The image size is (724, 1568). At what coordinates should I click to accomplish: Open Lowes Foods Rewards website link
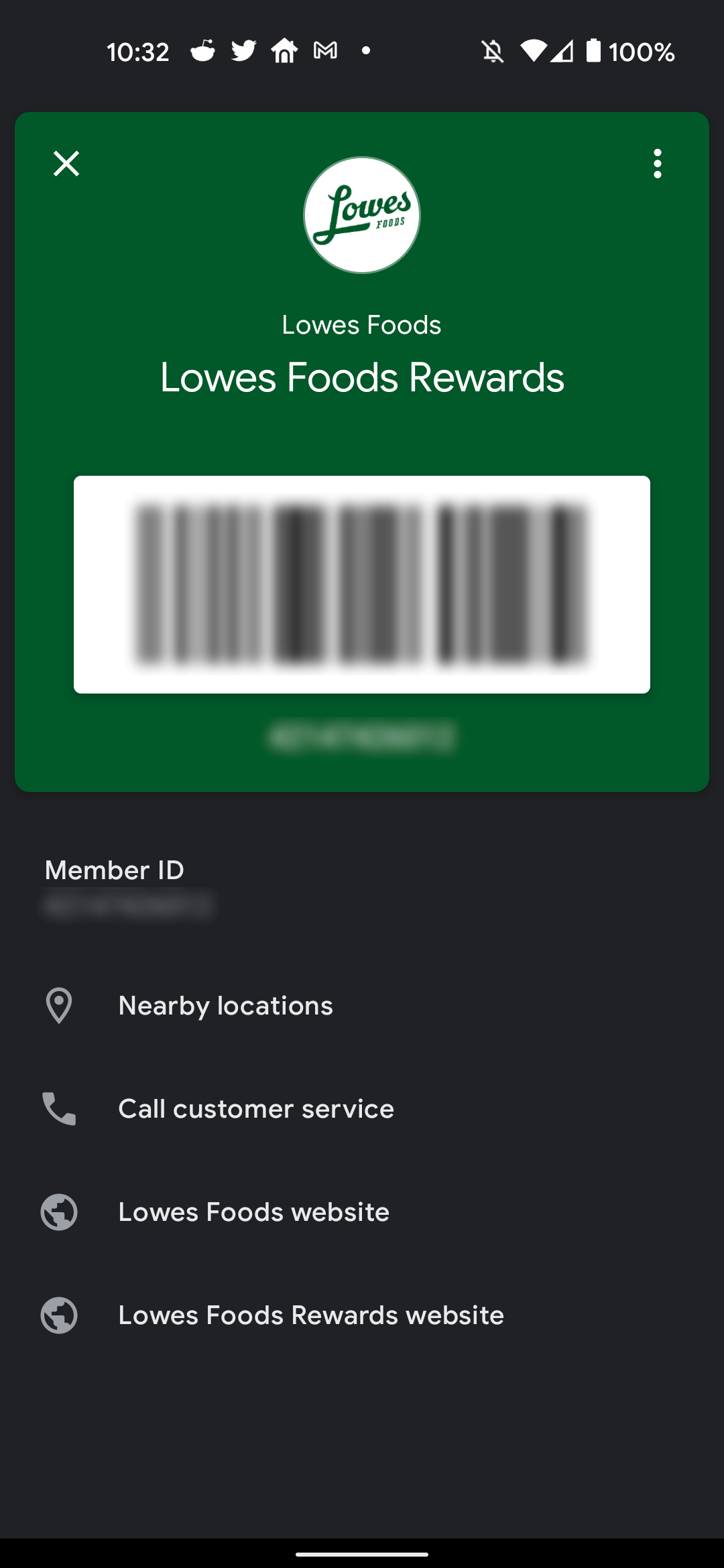[362, 1315]
